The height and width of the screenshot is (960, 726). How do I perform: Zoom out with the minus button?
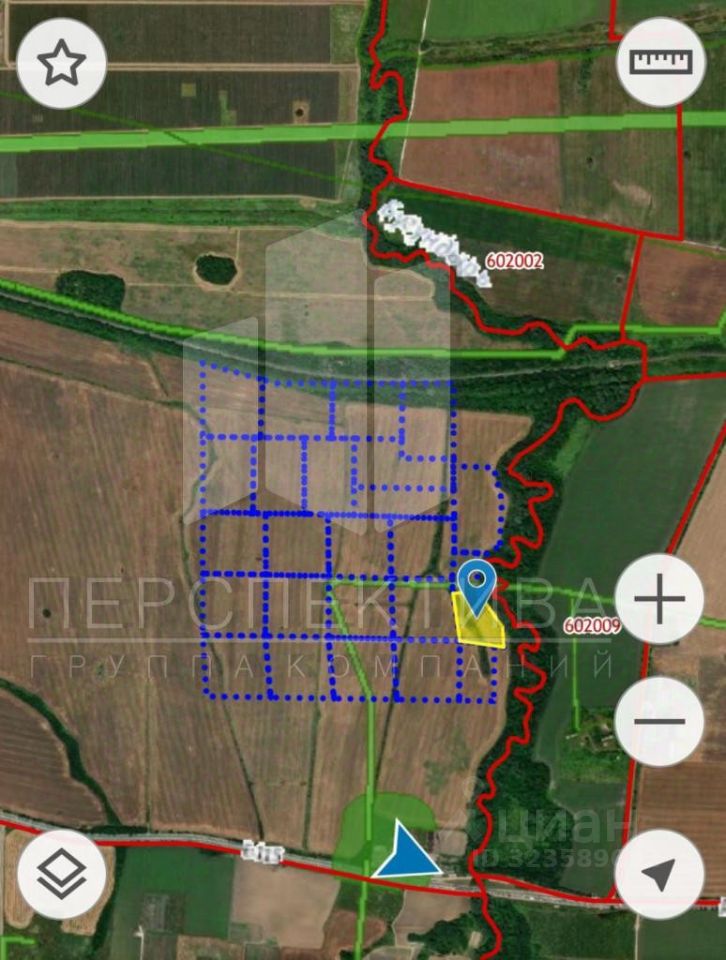(659, 721)
